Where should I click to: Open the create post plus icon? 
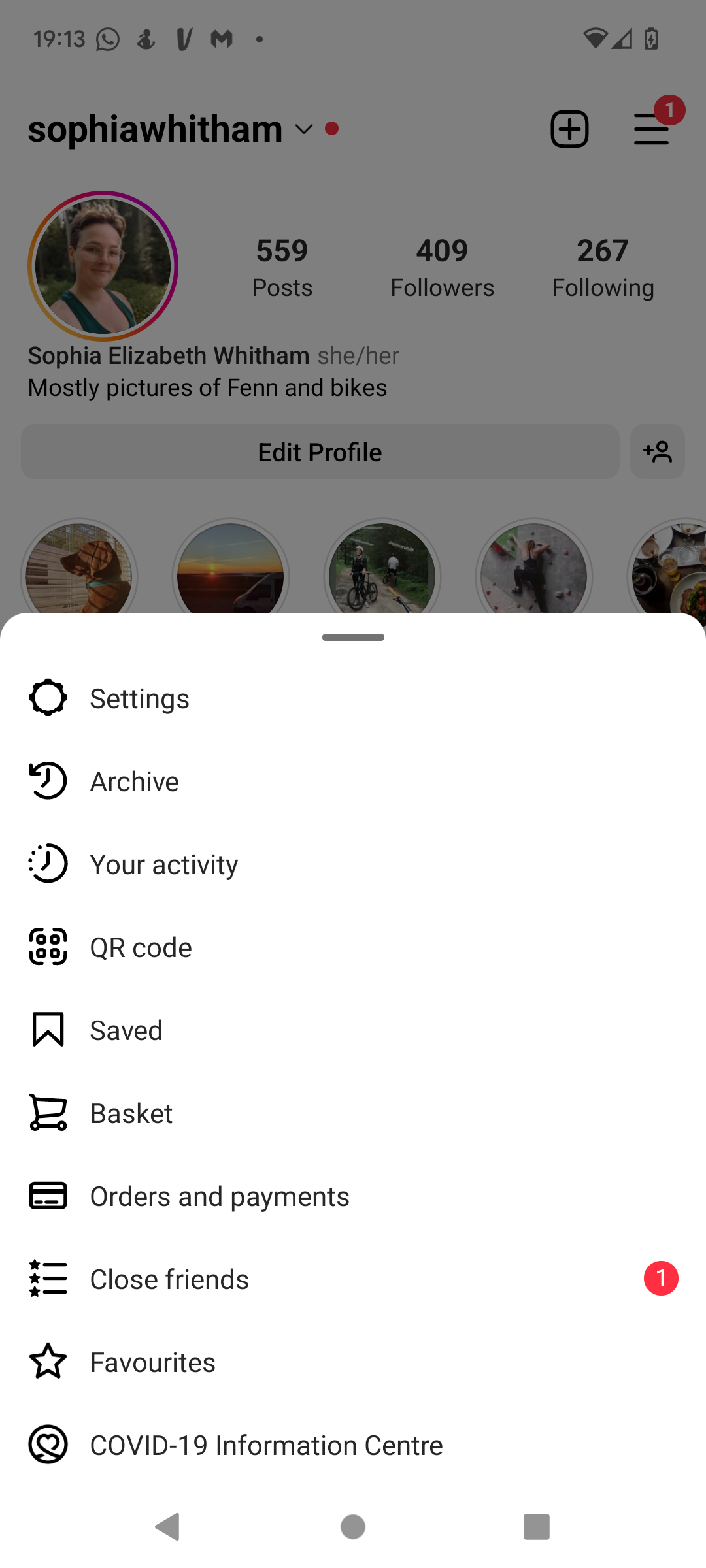tap(569, 129)
